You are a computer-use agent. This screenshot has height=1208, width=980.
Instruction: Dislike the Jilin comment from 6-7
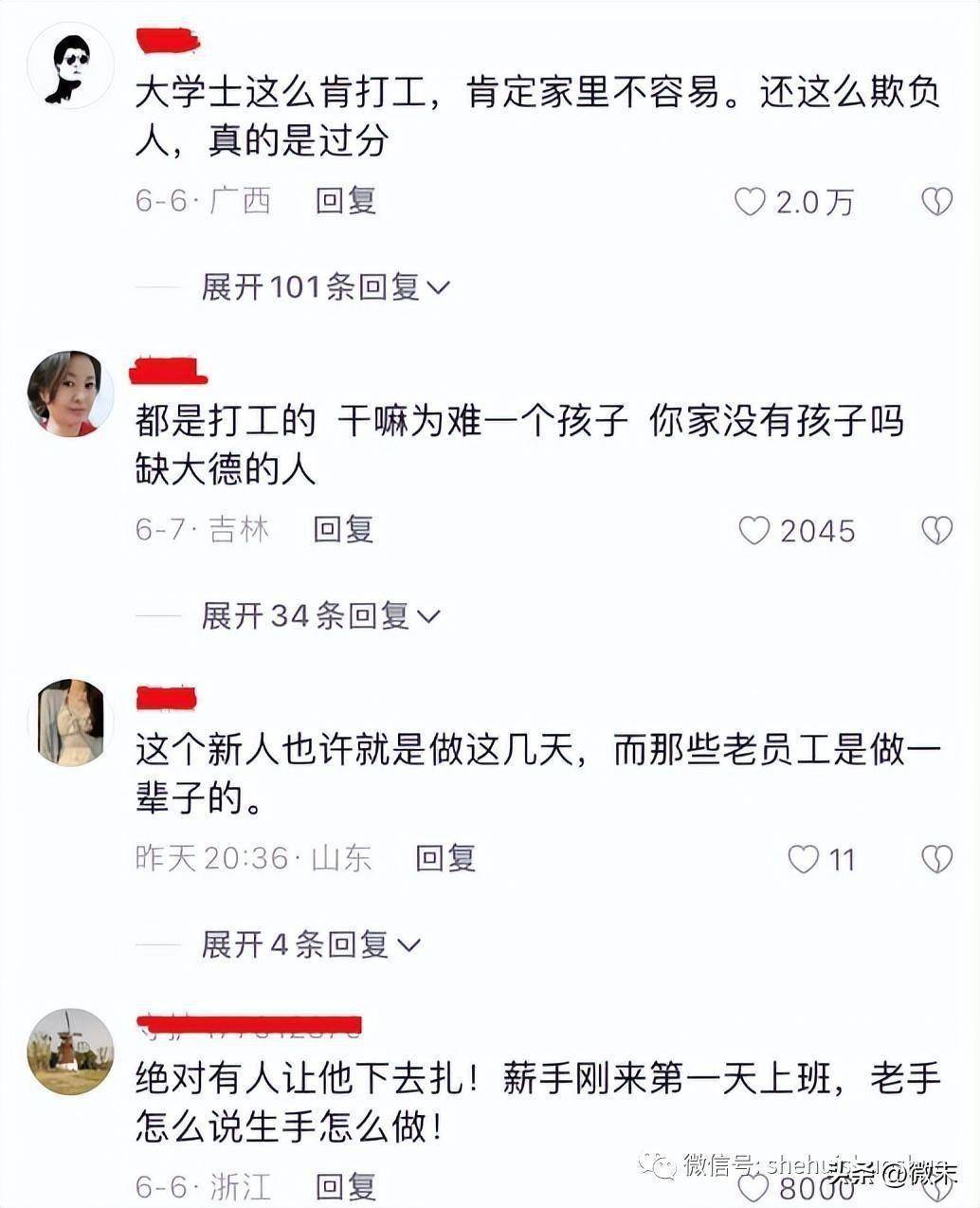(x=936, y=530)
